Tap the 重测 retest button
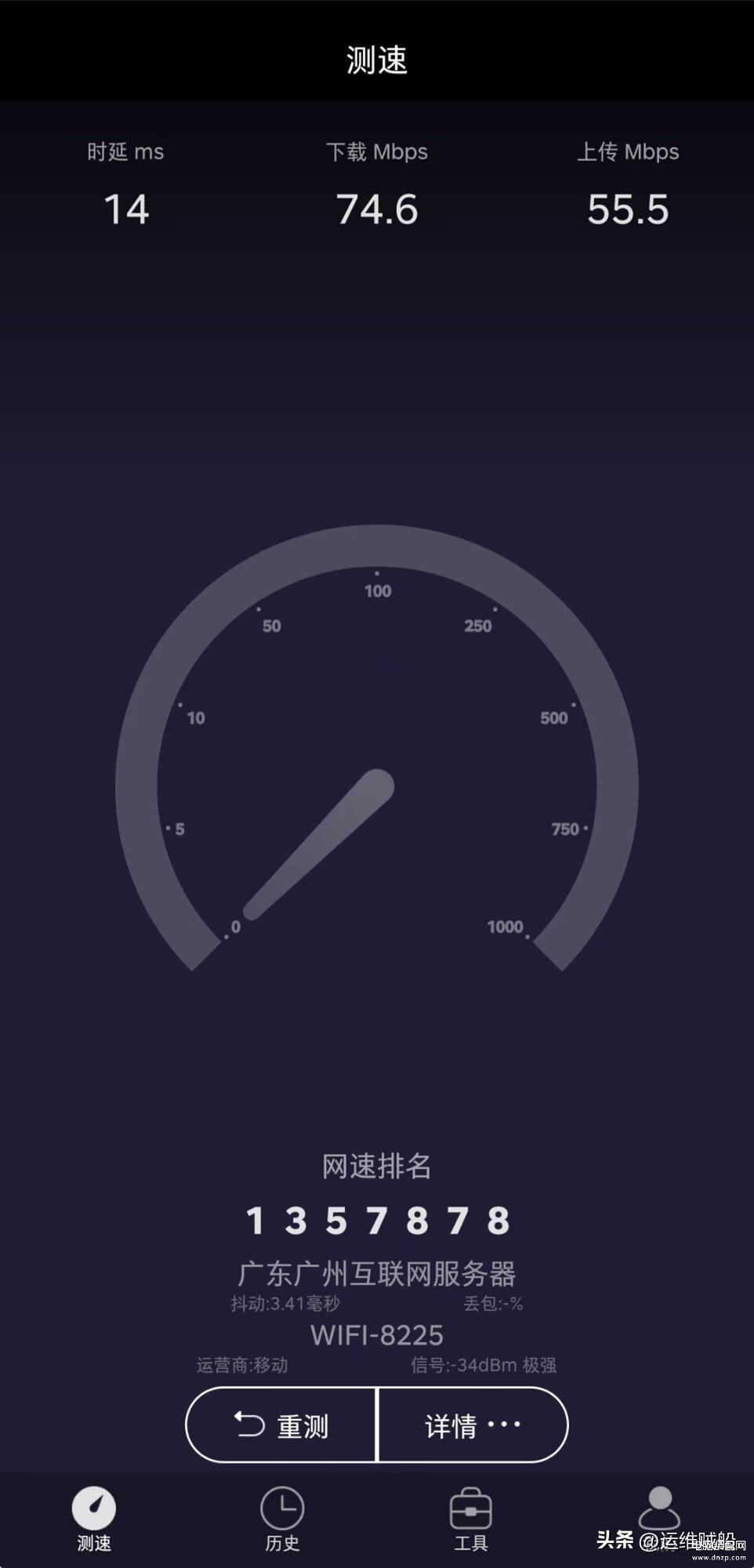Image resolution: width=754 pixels, height=1568 pixels. coord(281,1425)
